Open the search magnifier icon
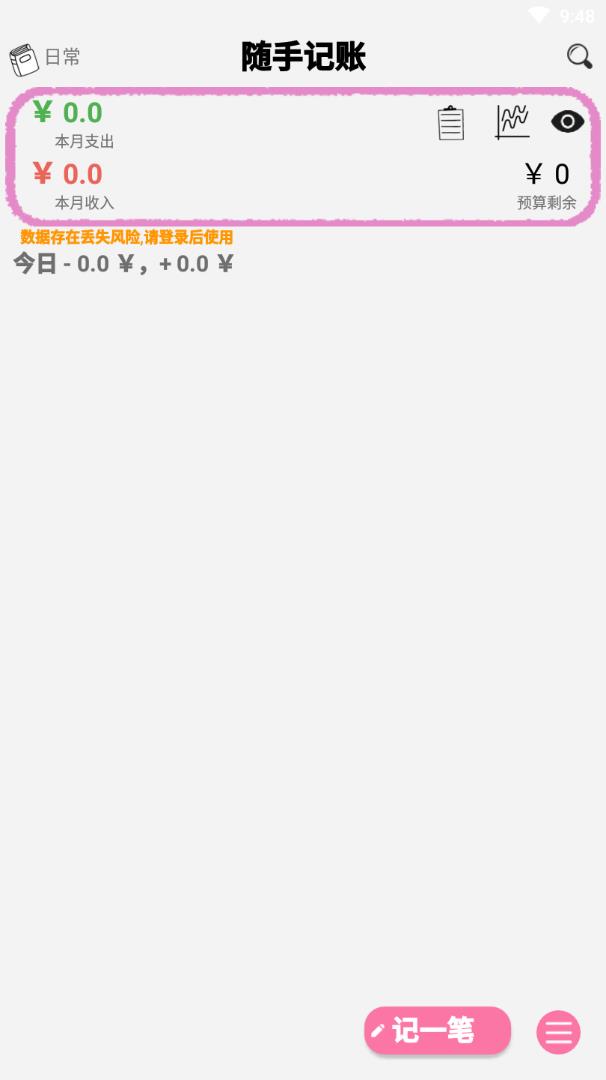This screenshot has height=1080, width=606. coord(579,56)
